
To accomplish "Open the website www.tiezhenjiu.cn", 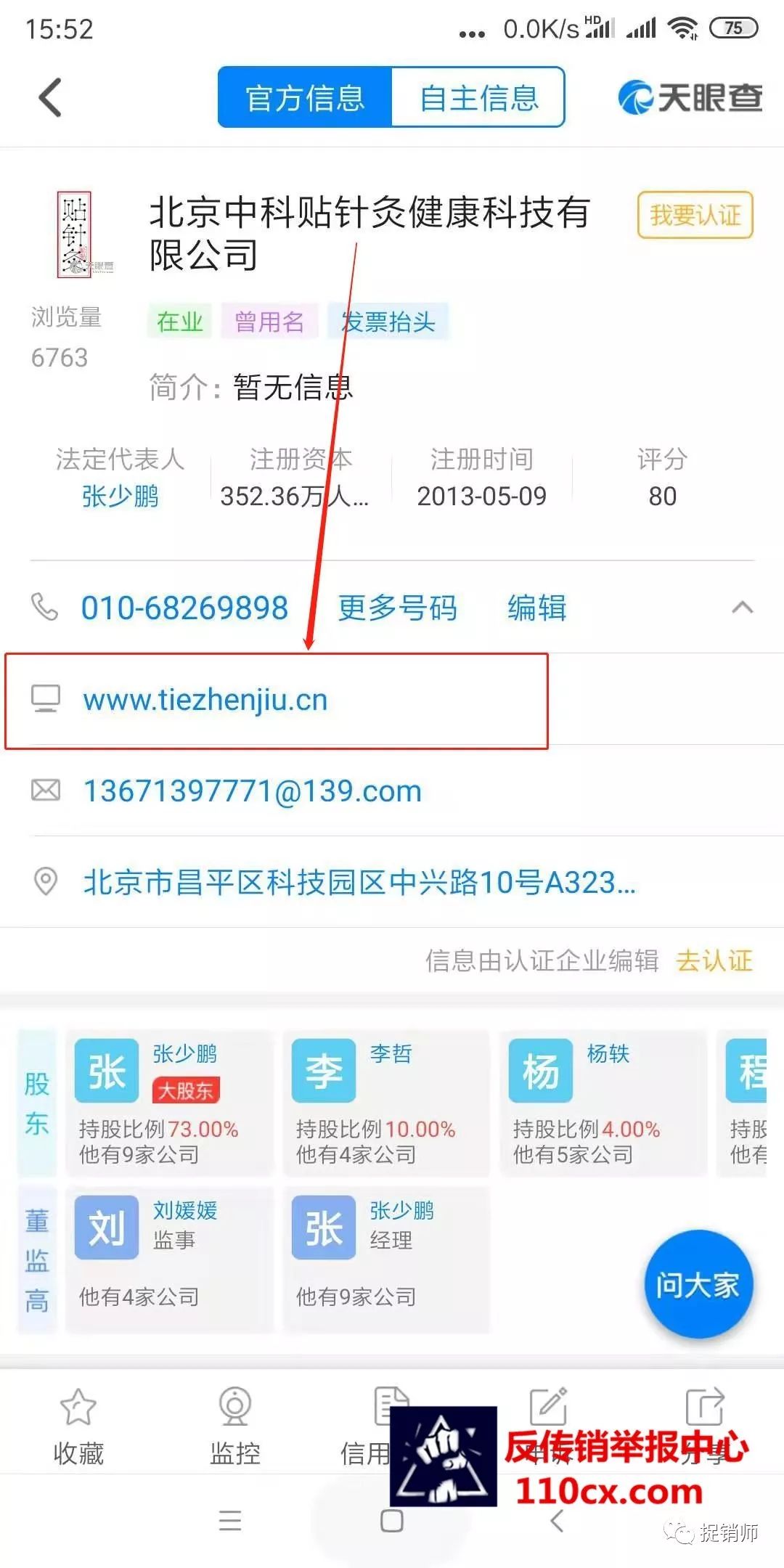I will coord(205,701).
